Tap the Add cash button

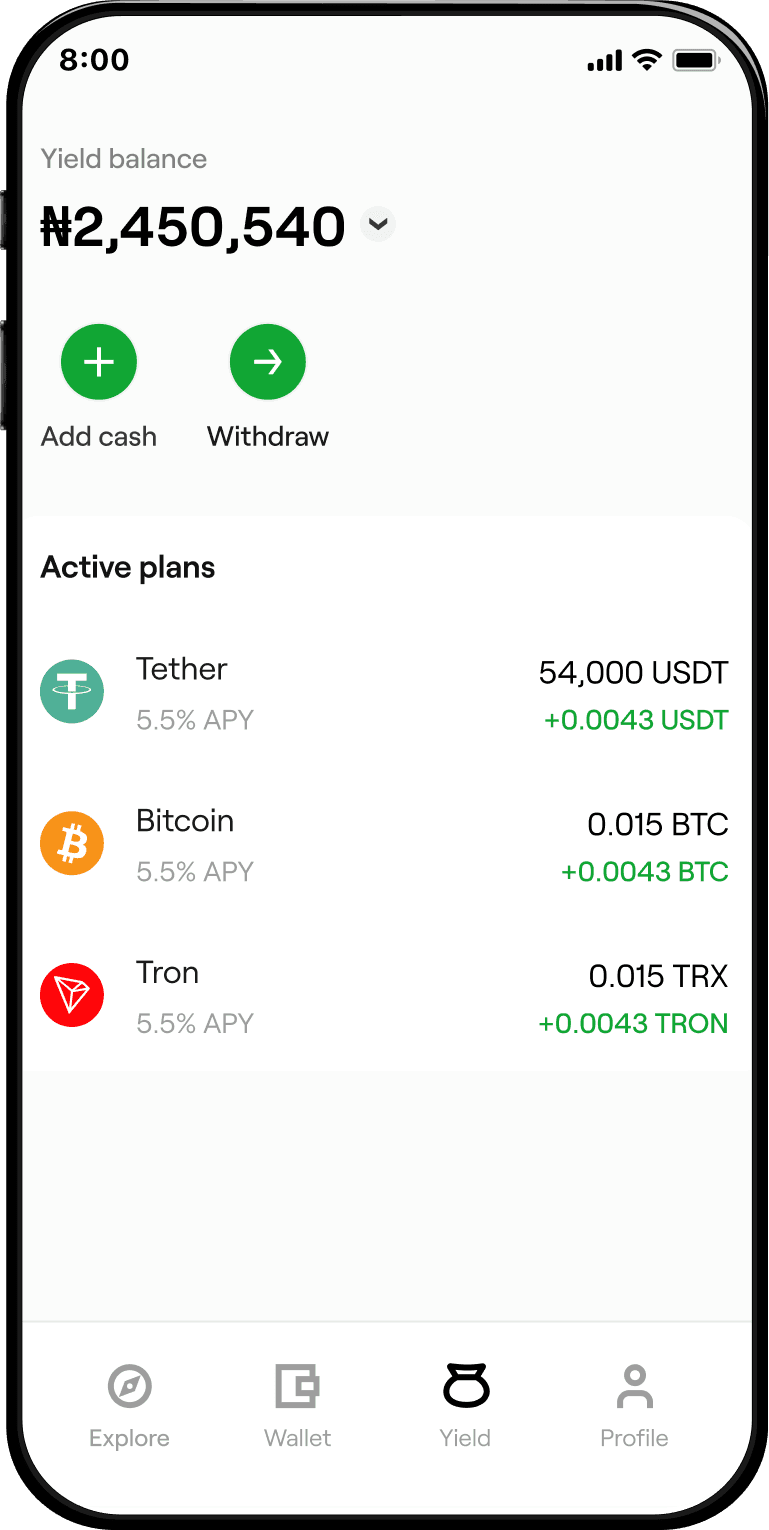click(99, 362)
